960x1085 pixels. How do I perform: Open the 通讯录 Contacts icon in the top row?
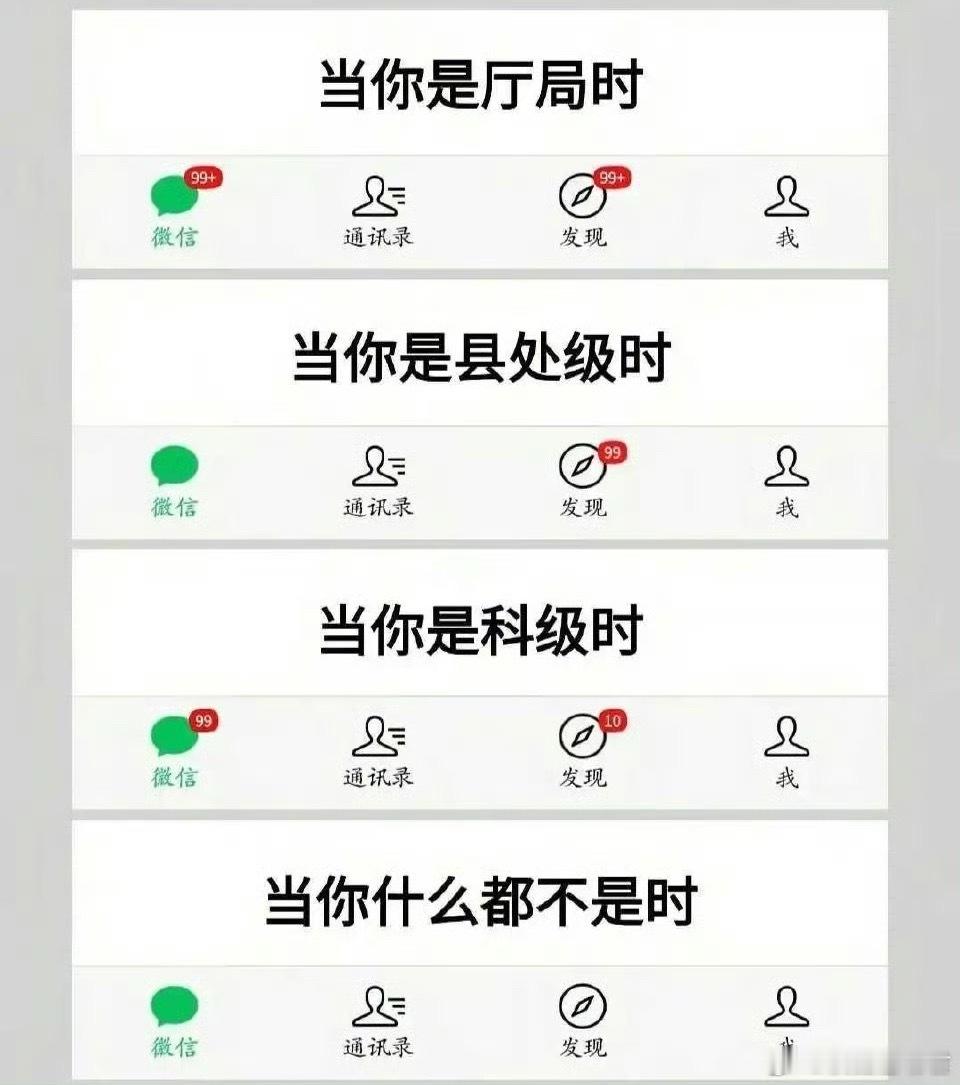[x=379, y=198]
